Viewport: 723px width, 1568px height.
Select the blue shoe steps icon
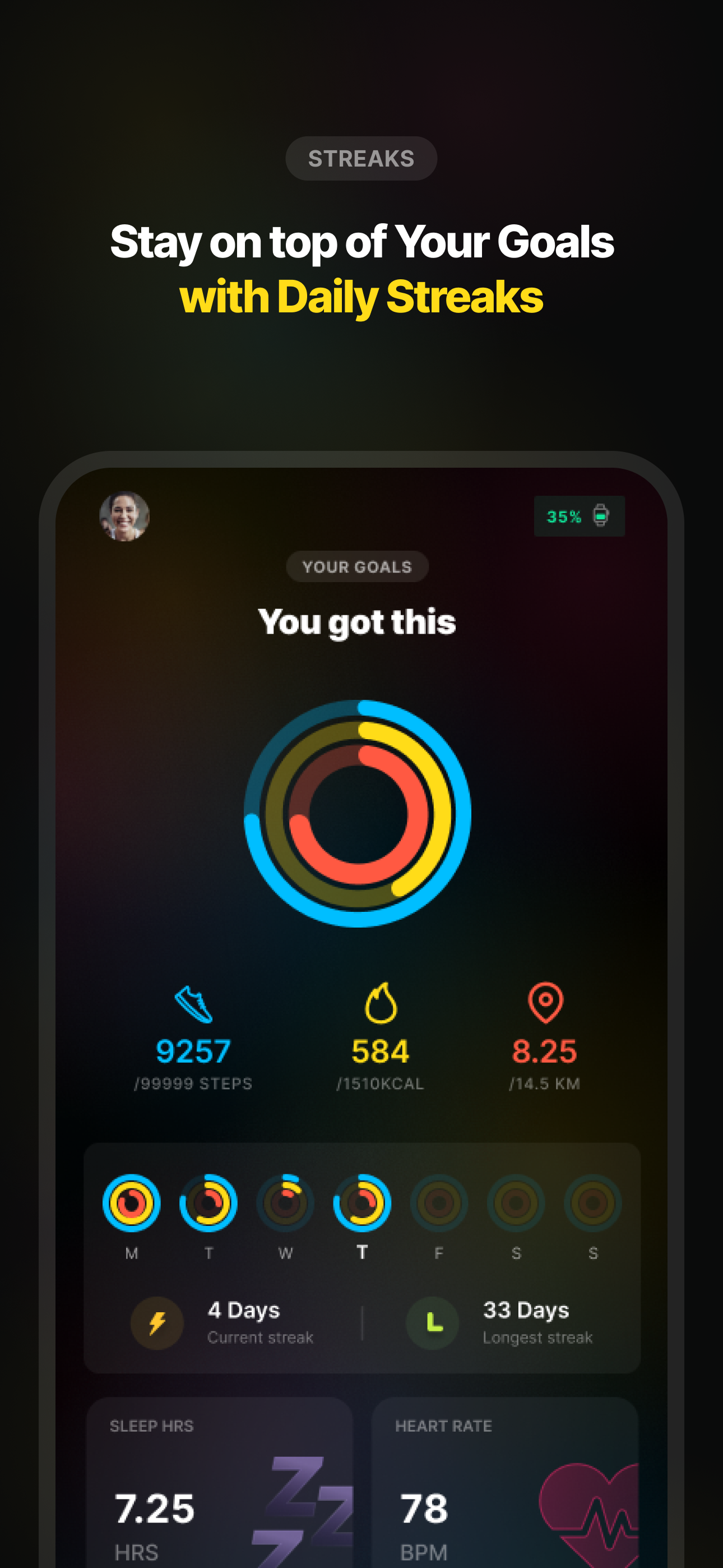point(192,1004)
